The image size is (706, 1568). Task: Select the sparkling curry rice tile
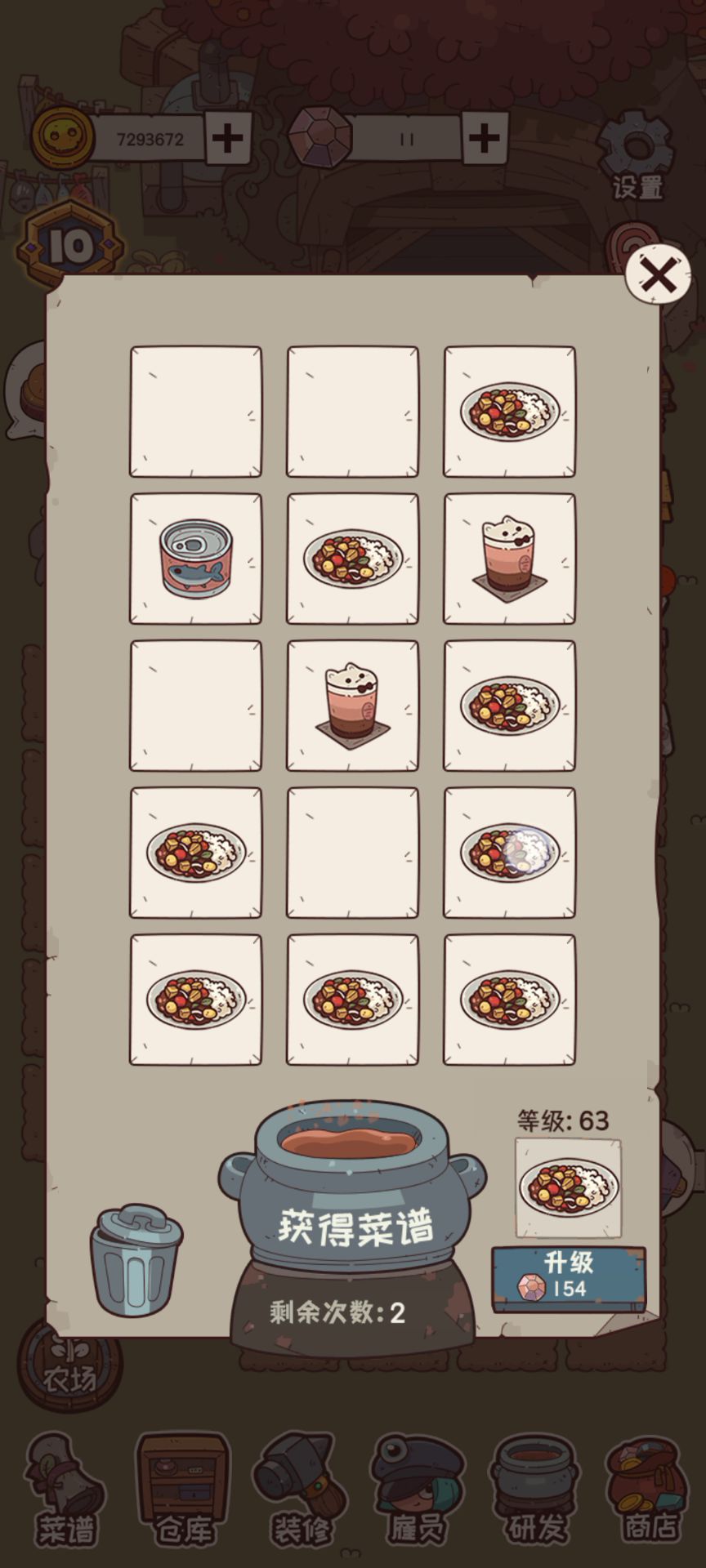point(509,853)
